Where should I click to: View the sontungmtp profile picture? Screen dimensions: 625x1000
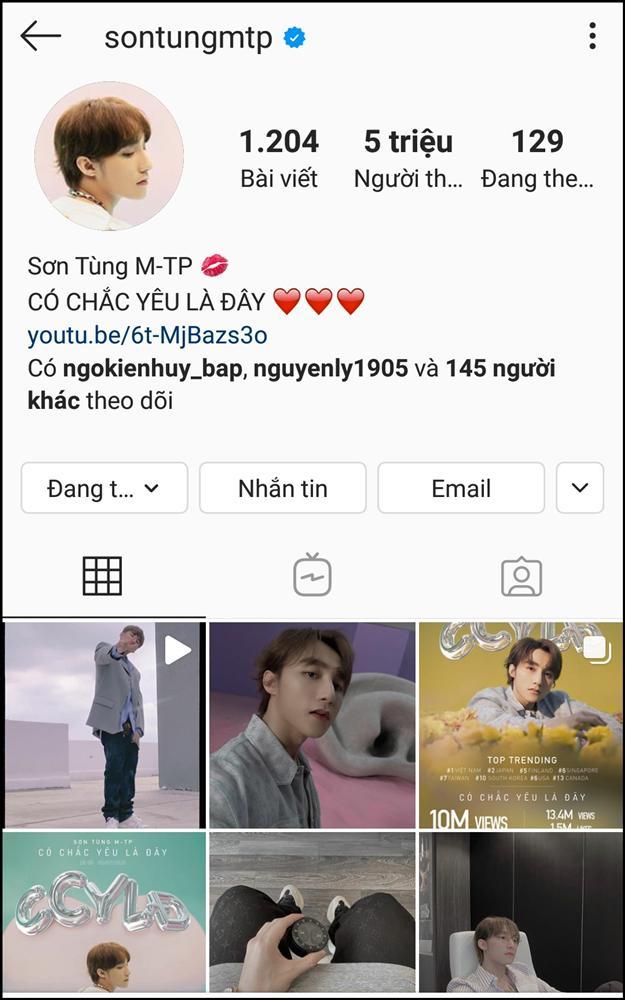(x=109, y=157)
